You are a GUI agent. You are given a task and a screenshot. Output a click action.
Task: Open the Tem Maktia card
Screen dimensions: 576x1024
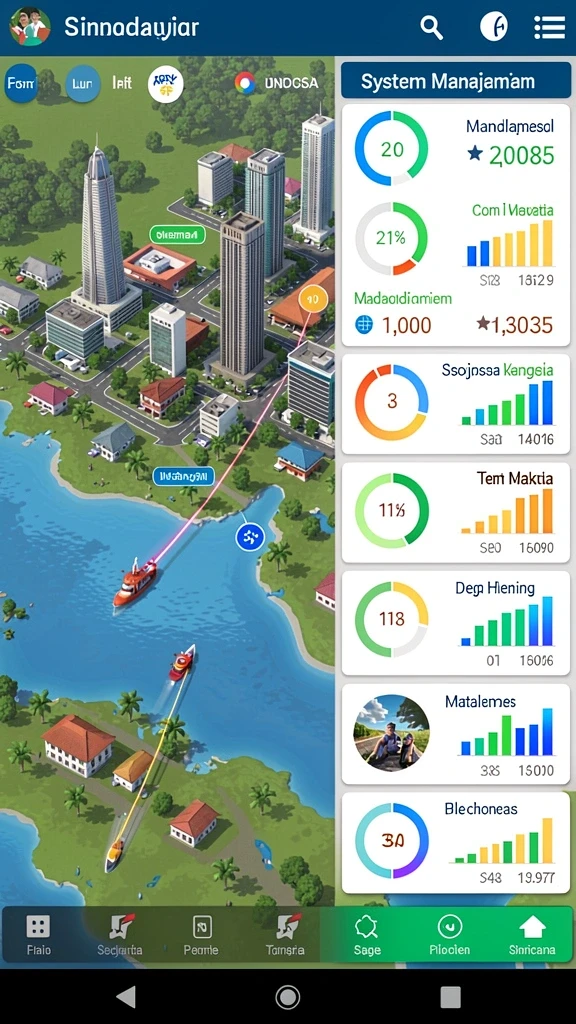pyautogui.click(x=455, y=513)
